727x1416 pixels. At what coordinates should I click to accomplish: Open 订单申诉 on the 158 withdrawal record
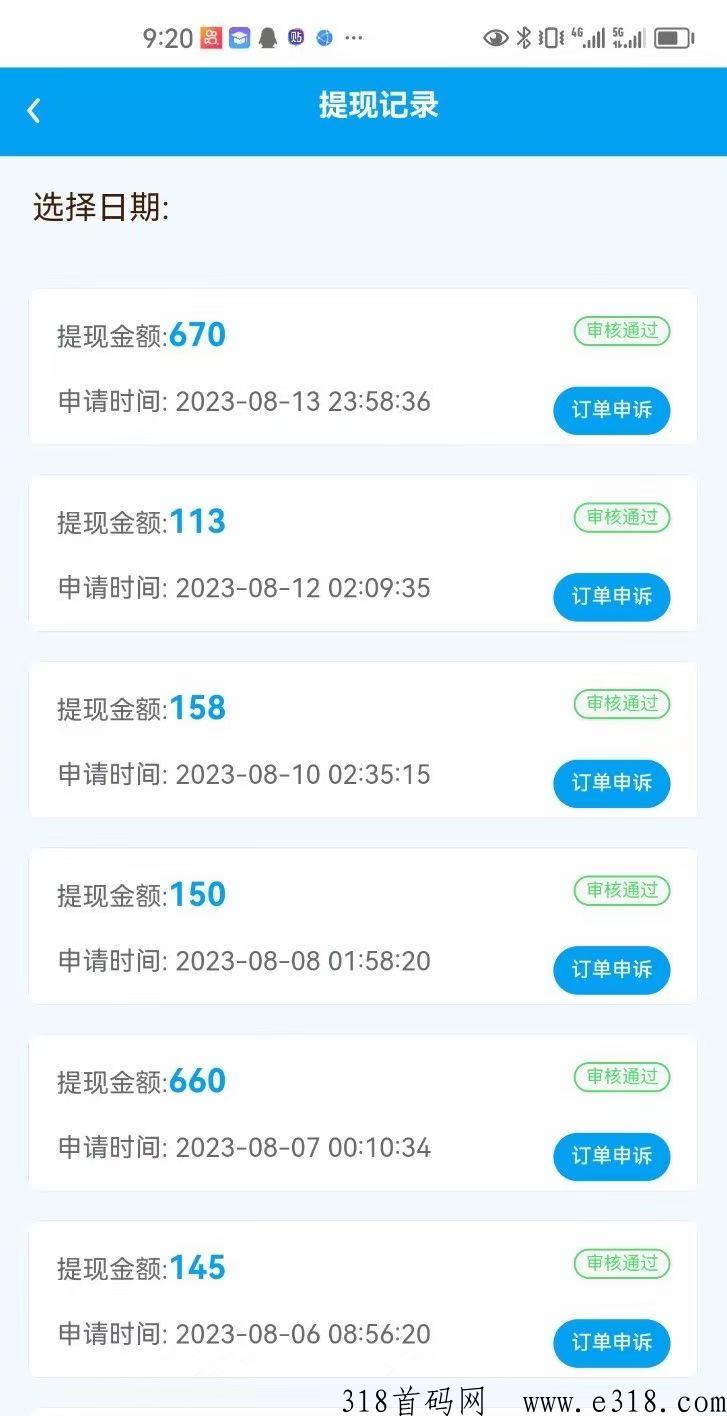(611, 783)
